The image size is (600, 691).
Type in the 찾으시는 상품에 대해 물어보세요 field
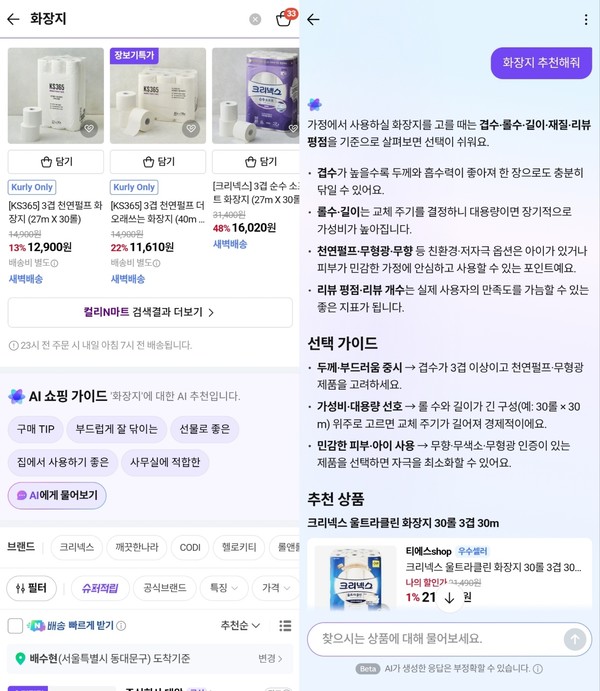[430, 638]
